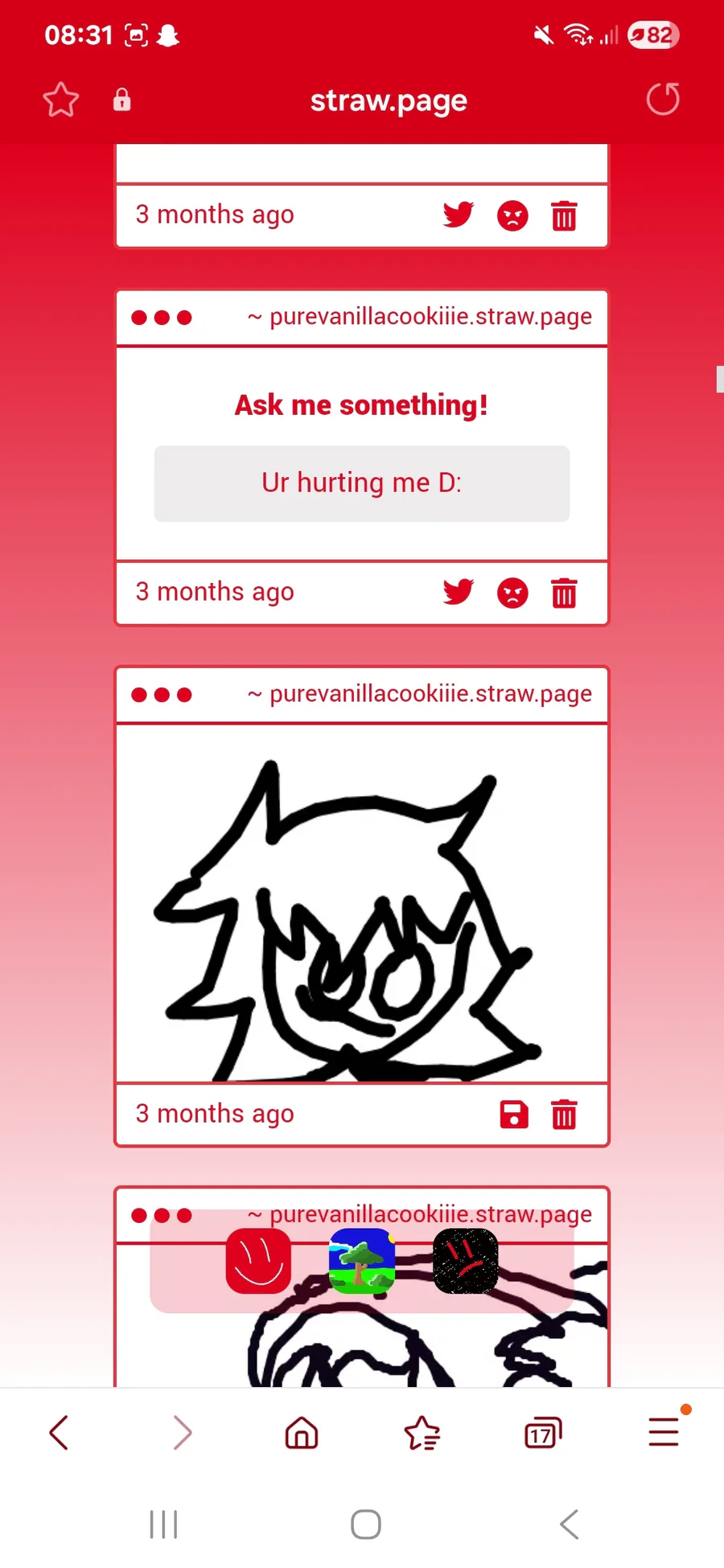Viewport: 724px width, 1568px height.
Task: Share 'Ur hurting me D:' to Twitter
Action: (x=459, y=593)
